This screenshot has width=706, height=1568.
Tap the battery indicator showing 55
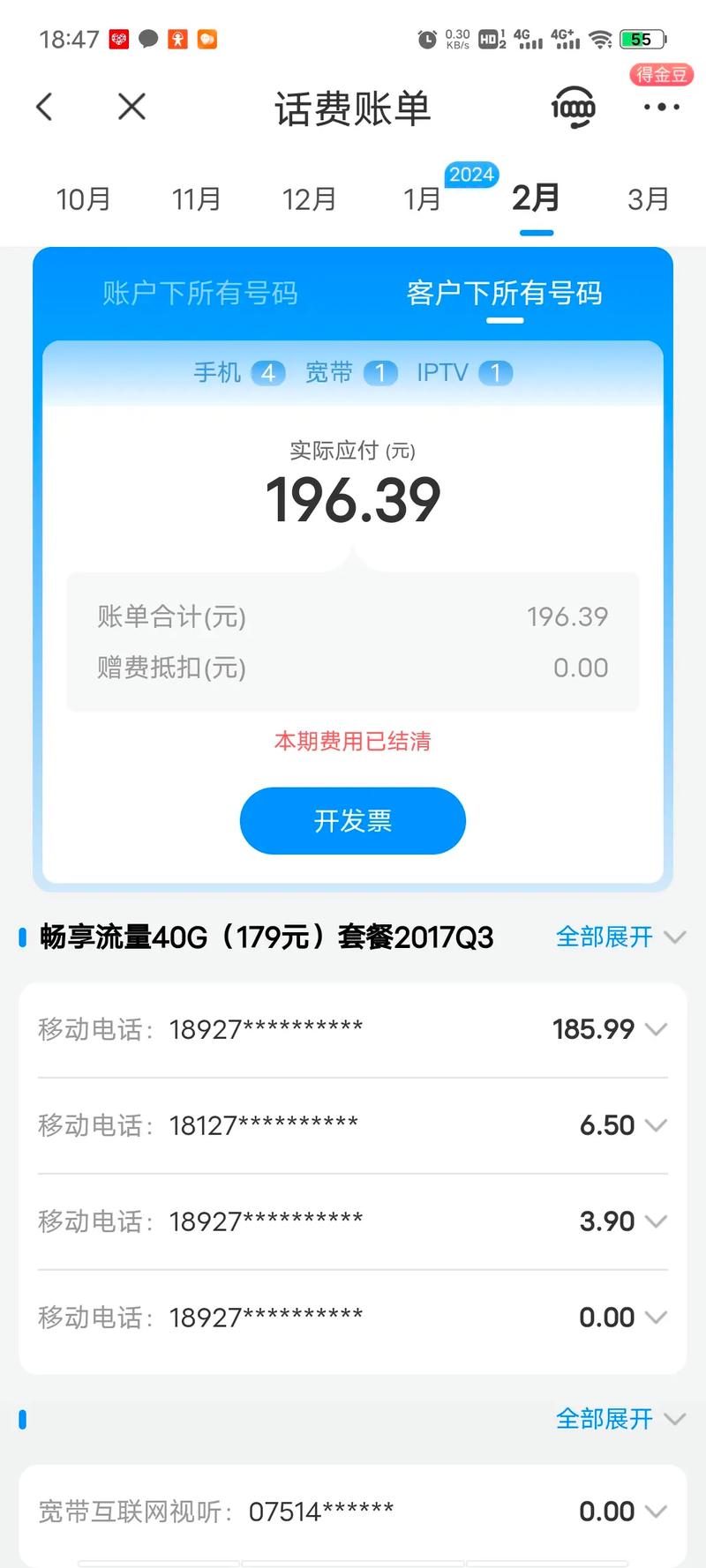642,39
